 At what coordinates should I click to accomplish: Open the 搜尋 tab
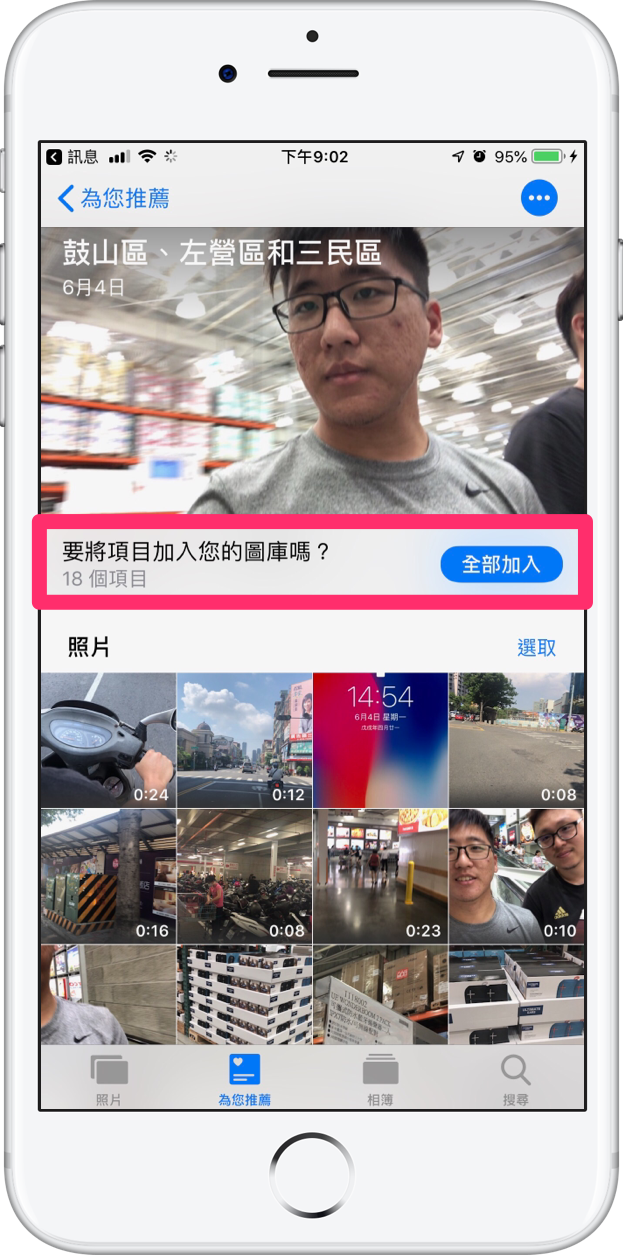pyautogui.click(x=516, y=1079)
